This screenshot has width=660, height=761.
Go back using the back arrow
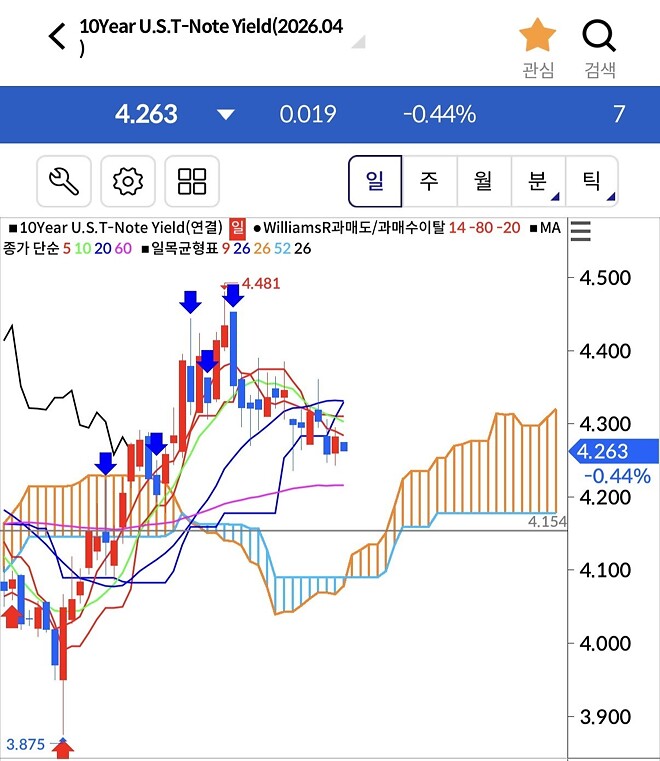[57, 37]
